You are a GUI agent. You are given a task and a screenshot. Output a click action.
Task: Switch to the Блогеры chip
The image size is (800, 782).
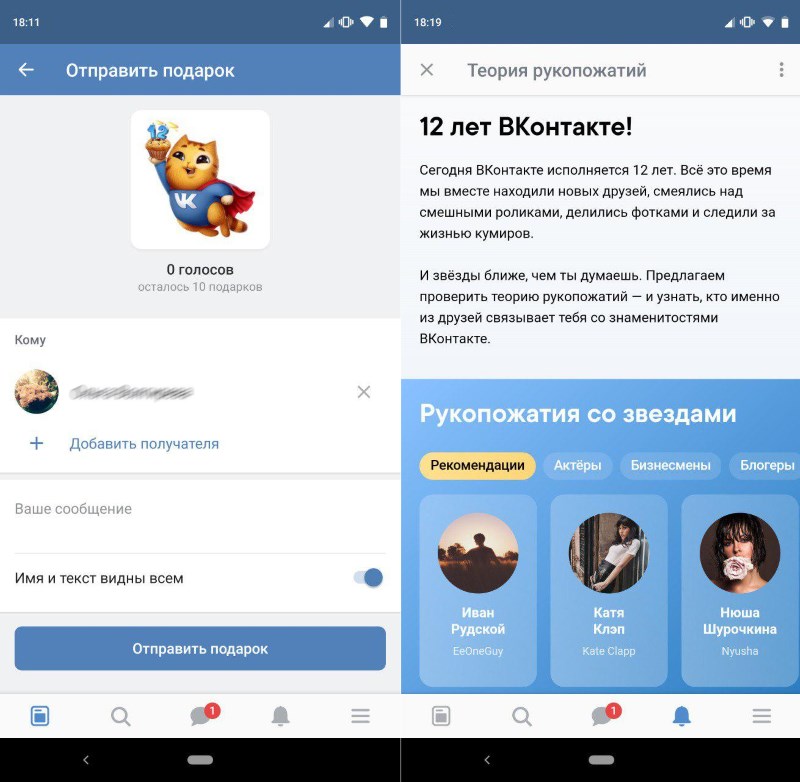pyautogui.click(x=767, y=465)
